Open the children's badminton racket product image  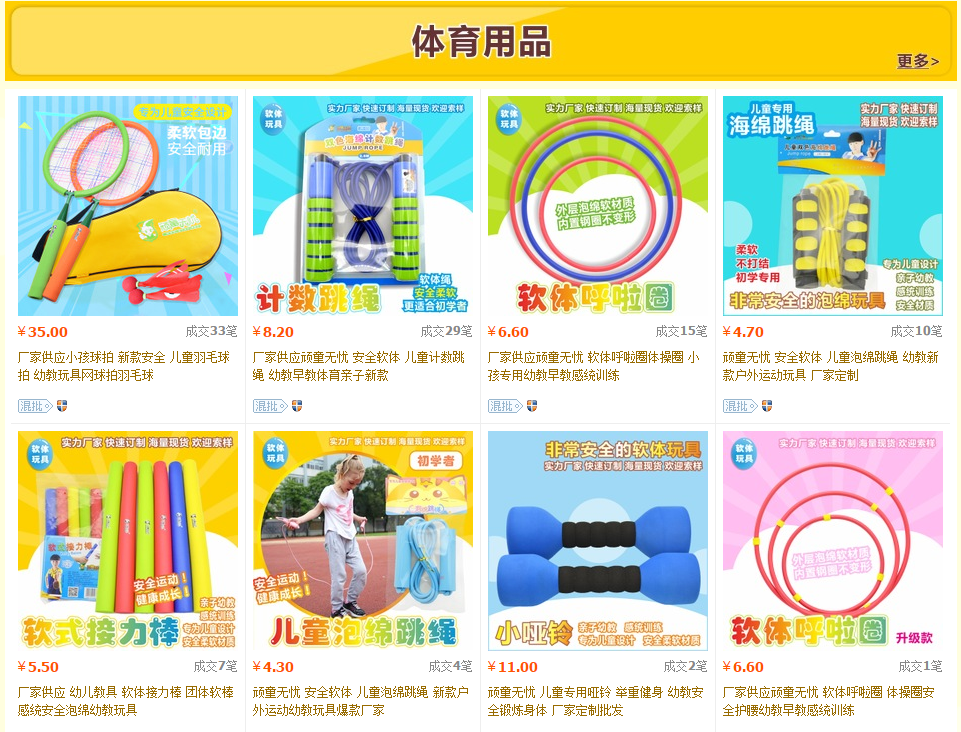tap(128, 206)
